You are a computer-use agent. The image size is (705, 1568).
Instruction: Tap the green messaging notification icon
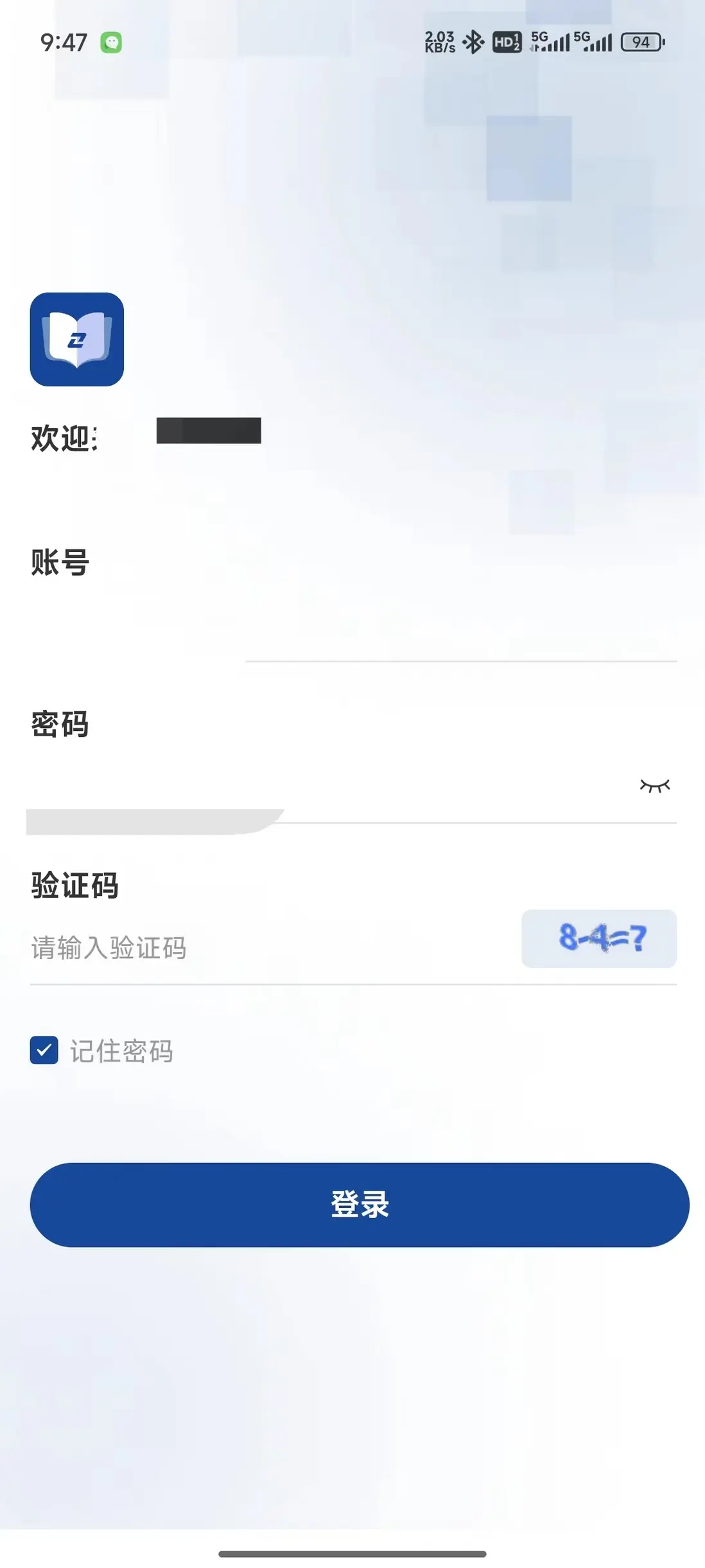coord(112,42)
